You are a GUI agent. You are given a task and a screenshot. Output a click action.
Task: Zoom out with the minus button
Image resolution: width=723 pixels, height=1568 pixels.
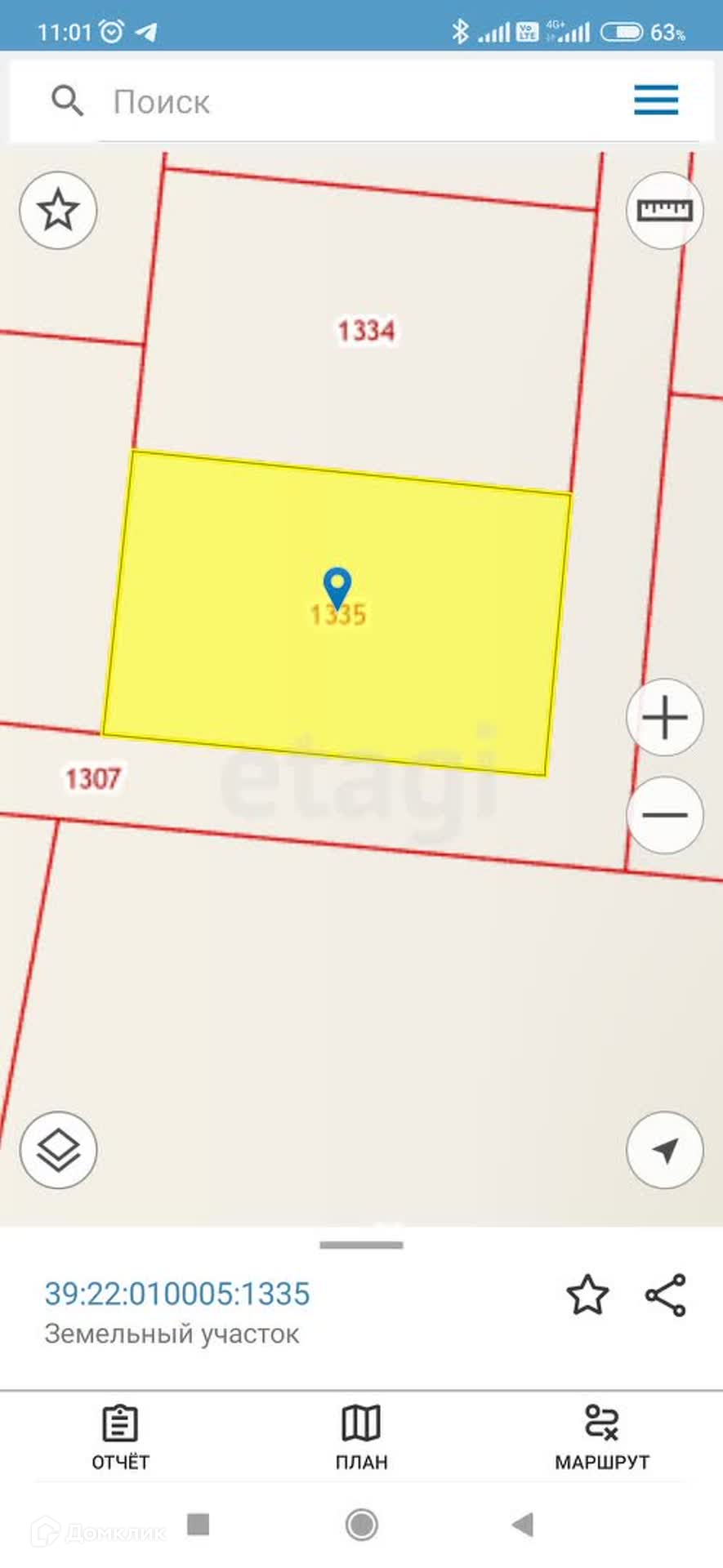pos(665,815)
